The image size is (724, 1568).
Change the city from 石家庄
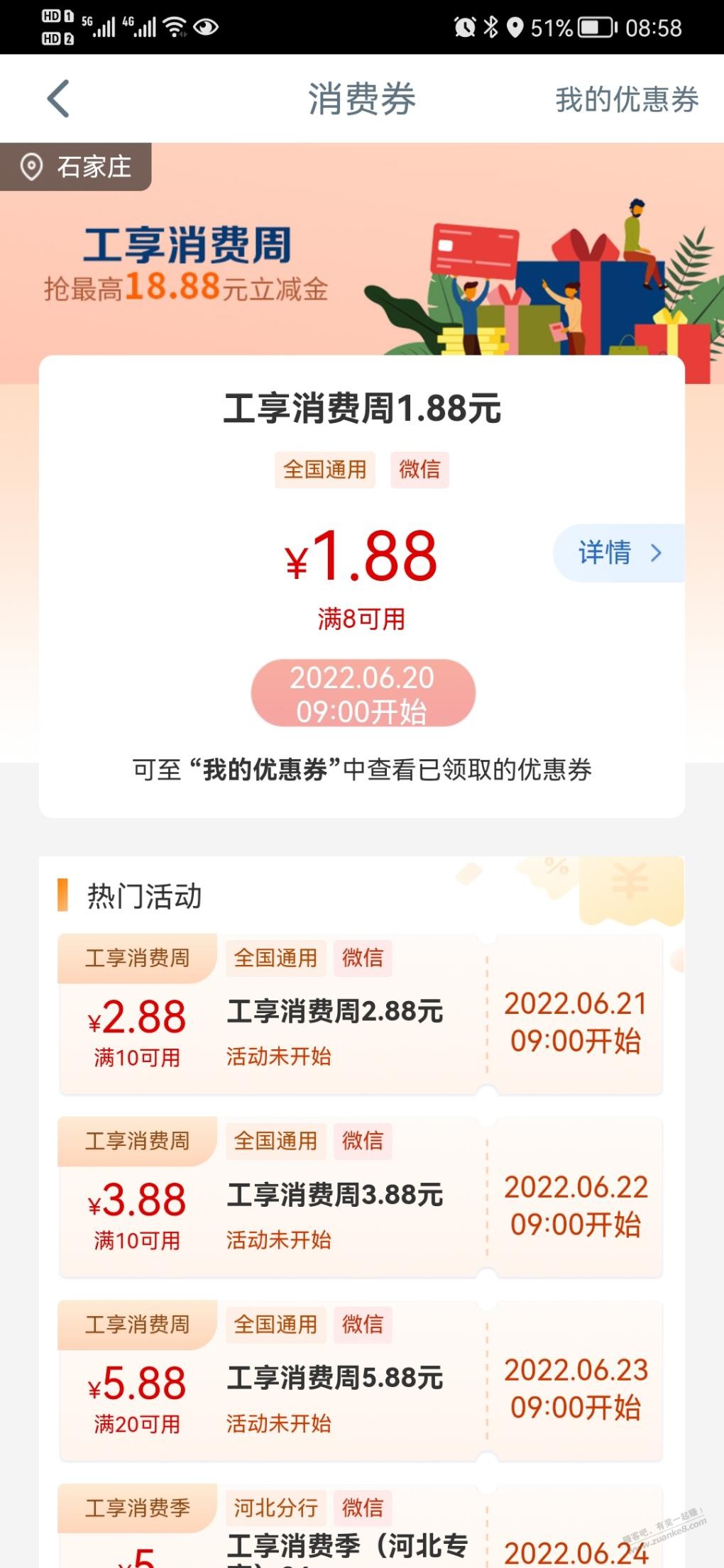click(x=76, y=167)
